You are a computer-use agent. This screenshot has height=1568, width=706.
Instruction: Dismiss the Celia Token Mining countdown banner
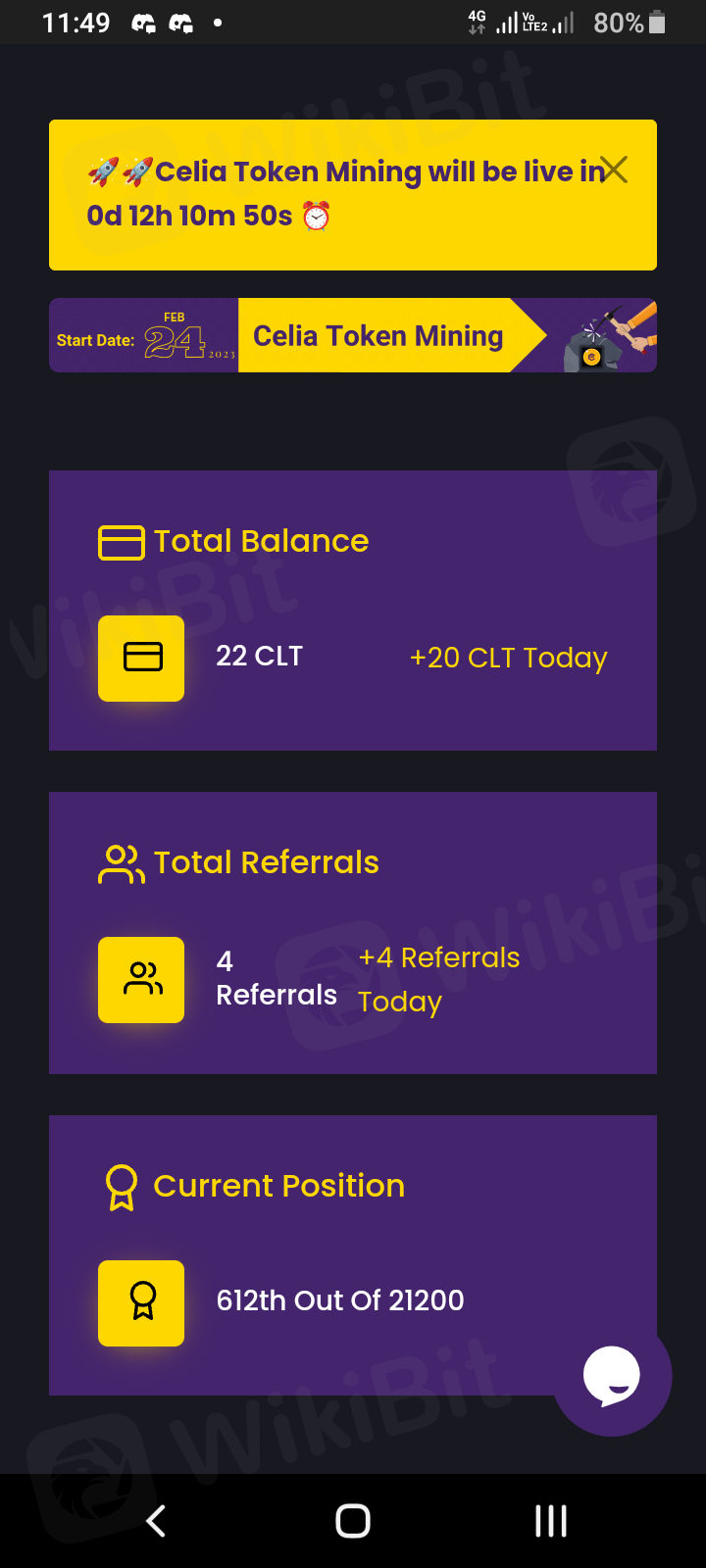[615, 171]
